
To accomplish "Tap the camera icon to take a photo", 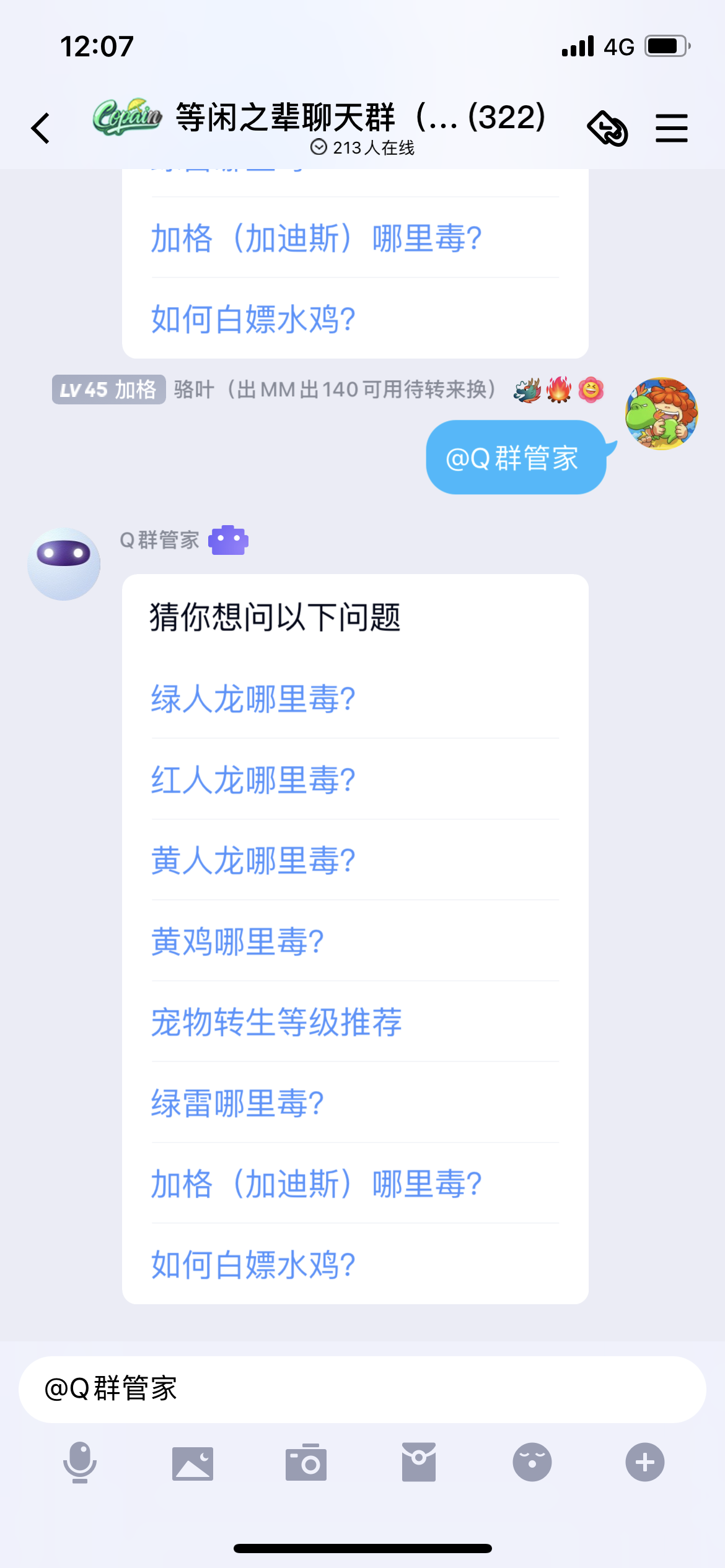I will coord(306,1462).
